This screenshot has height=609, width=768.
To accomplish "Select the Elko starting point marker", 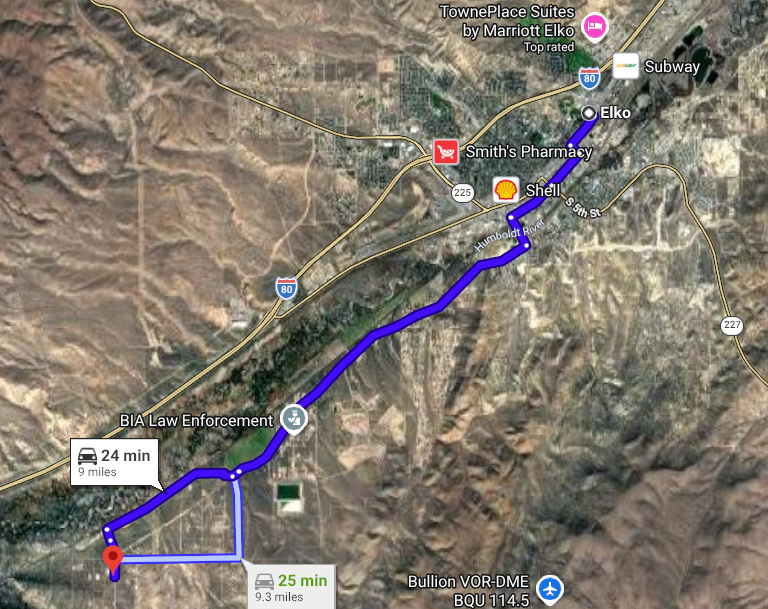I will pos(590,112).
